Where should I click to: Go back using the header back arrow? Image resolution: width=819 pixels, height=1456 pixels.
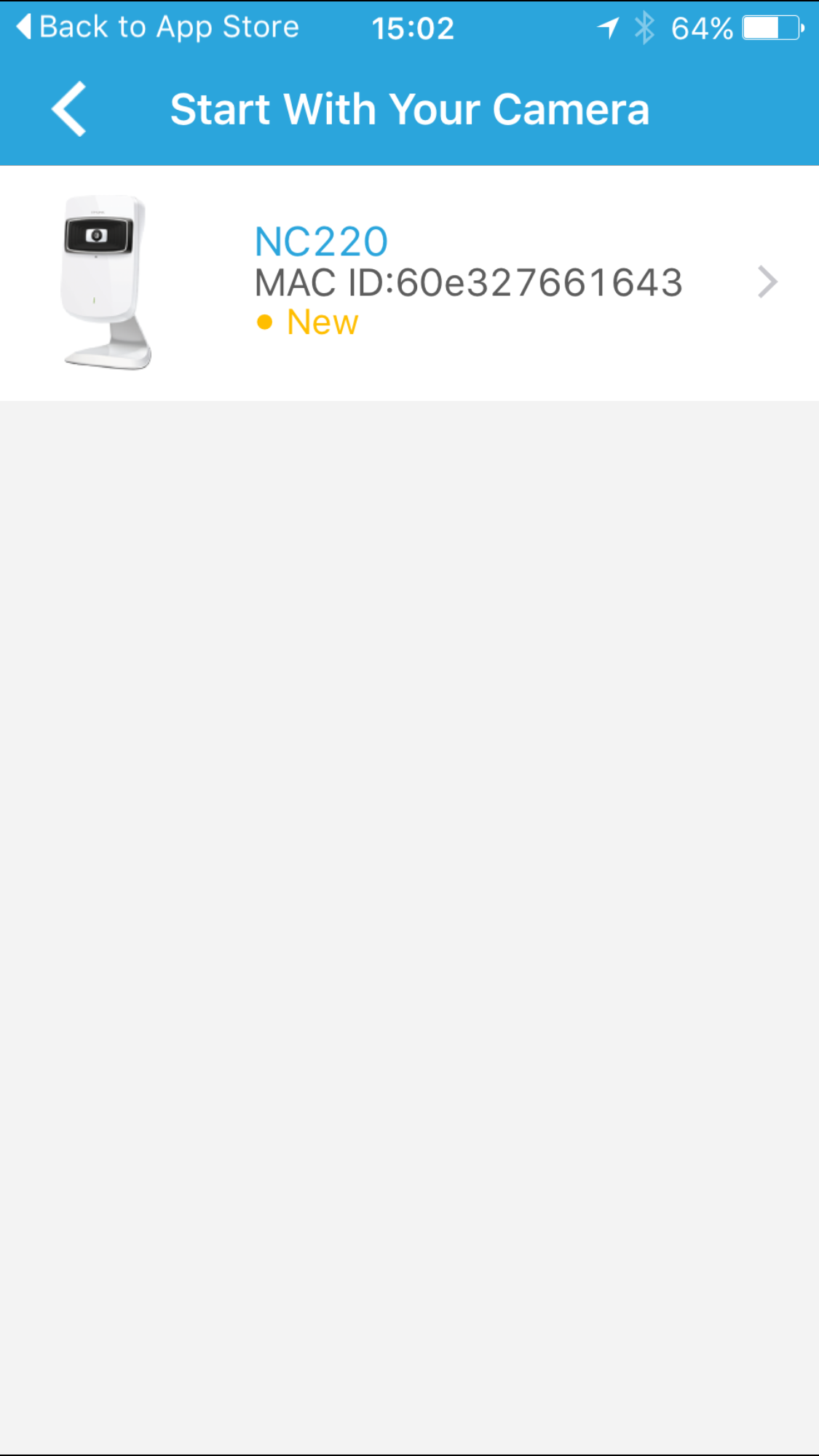[x=69, y=109]
